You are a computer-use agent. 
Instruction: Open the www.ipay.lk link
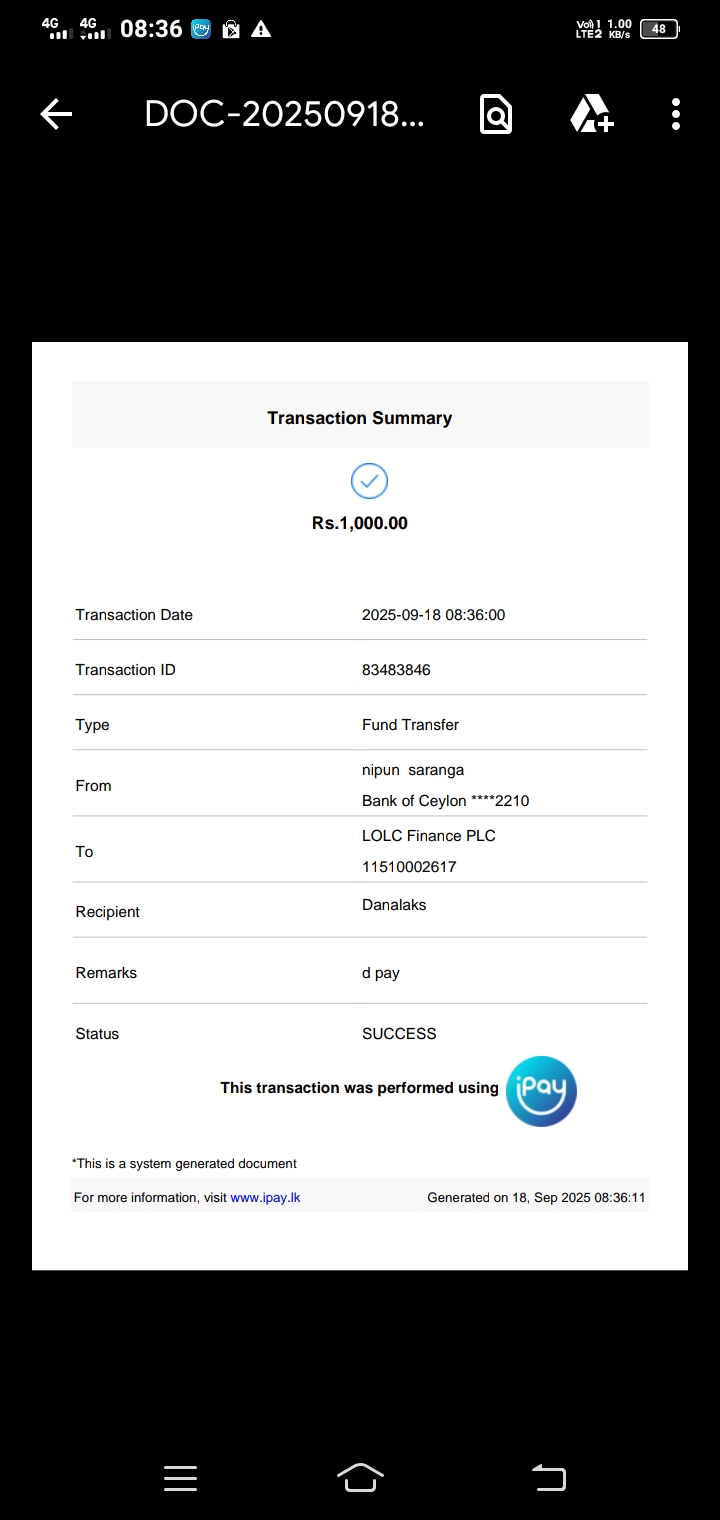click(265, 1197)
